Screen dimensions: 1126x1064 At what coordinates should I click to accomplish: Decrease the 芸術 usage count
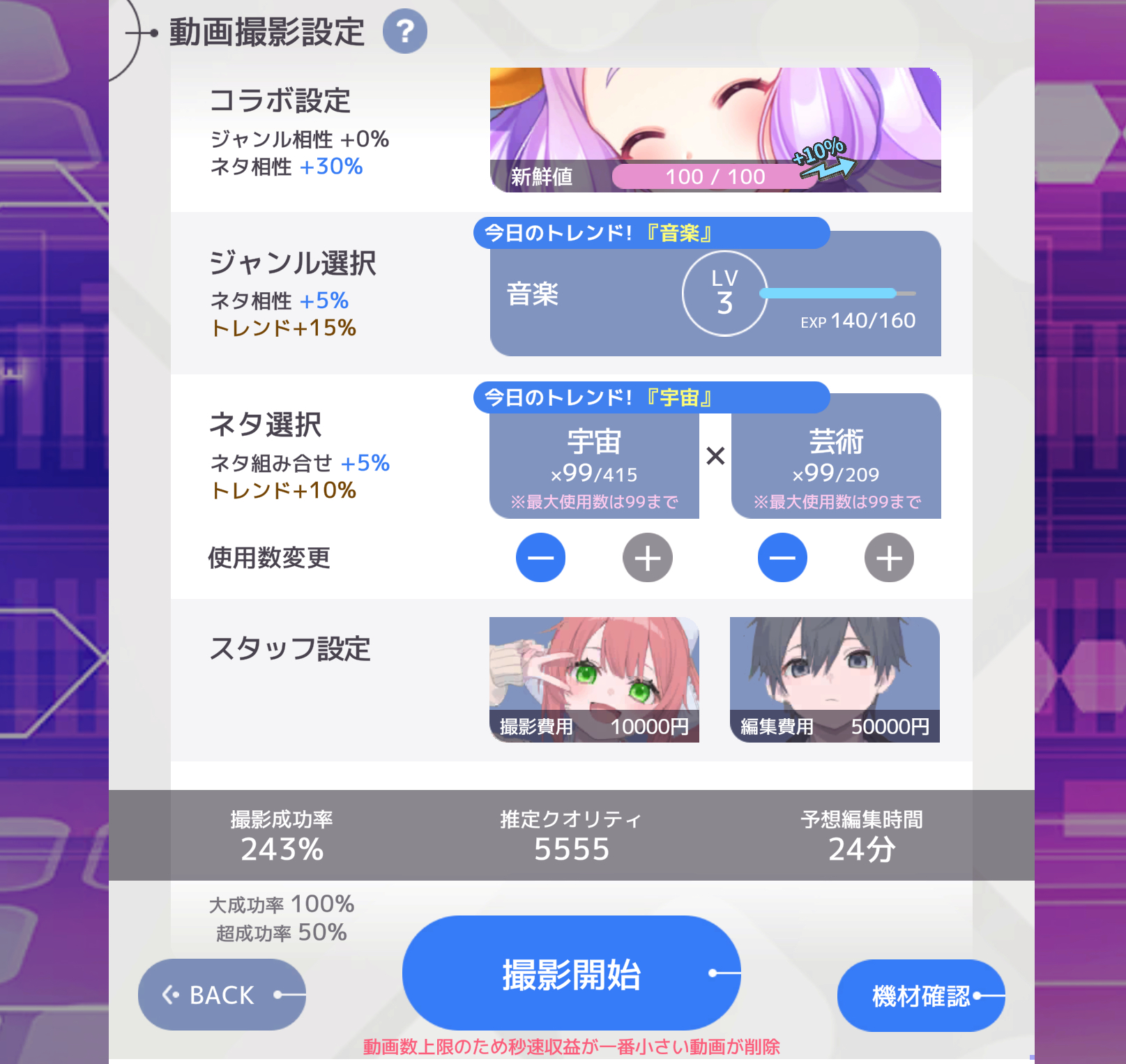click(x=782, y=558)
